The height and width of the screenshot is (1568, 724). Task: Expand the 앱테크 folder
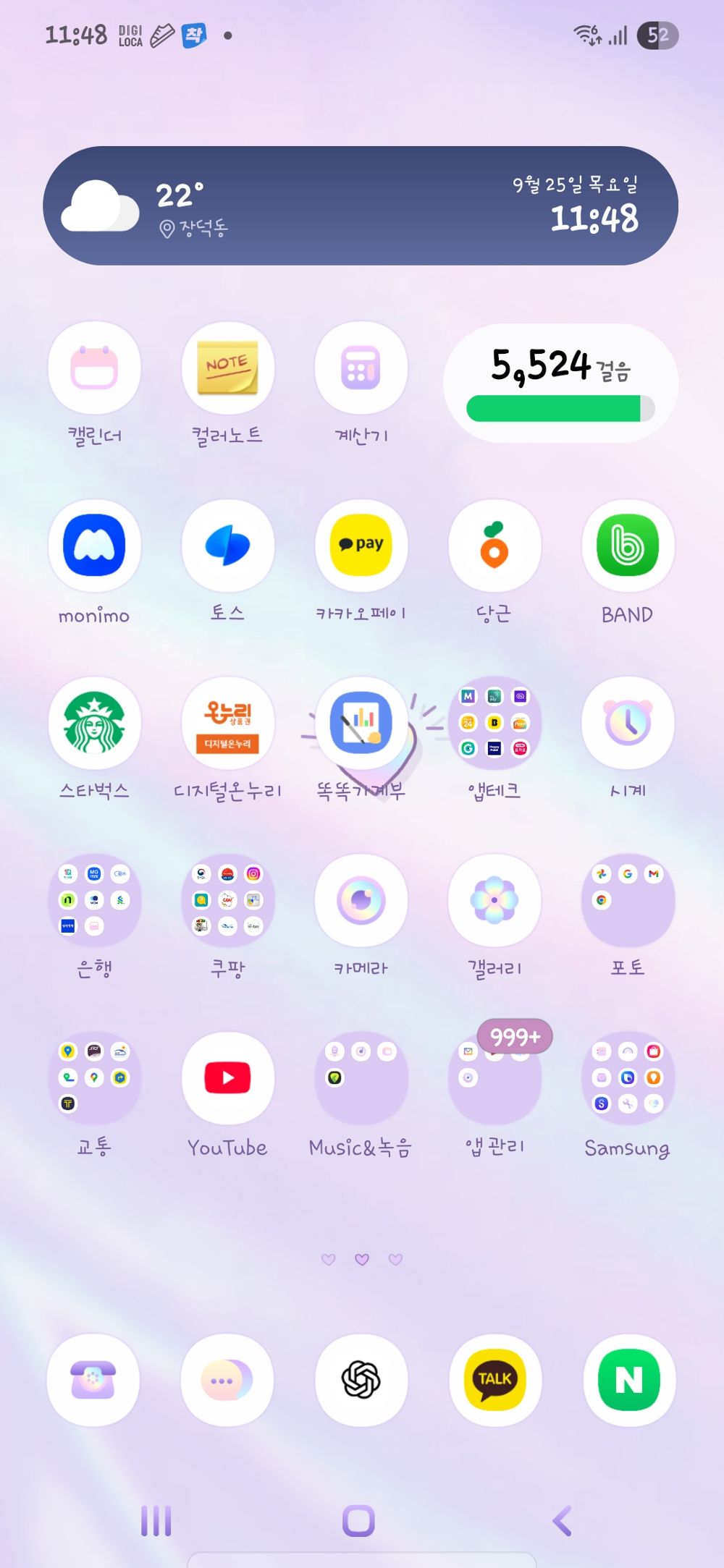(495, 724)
